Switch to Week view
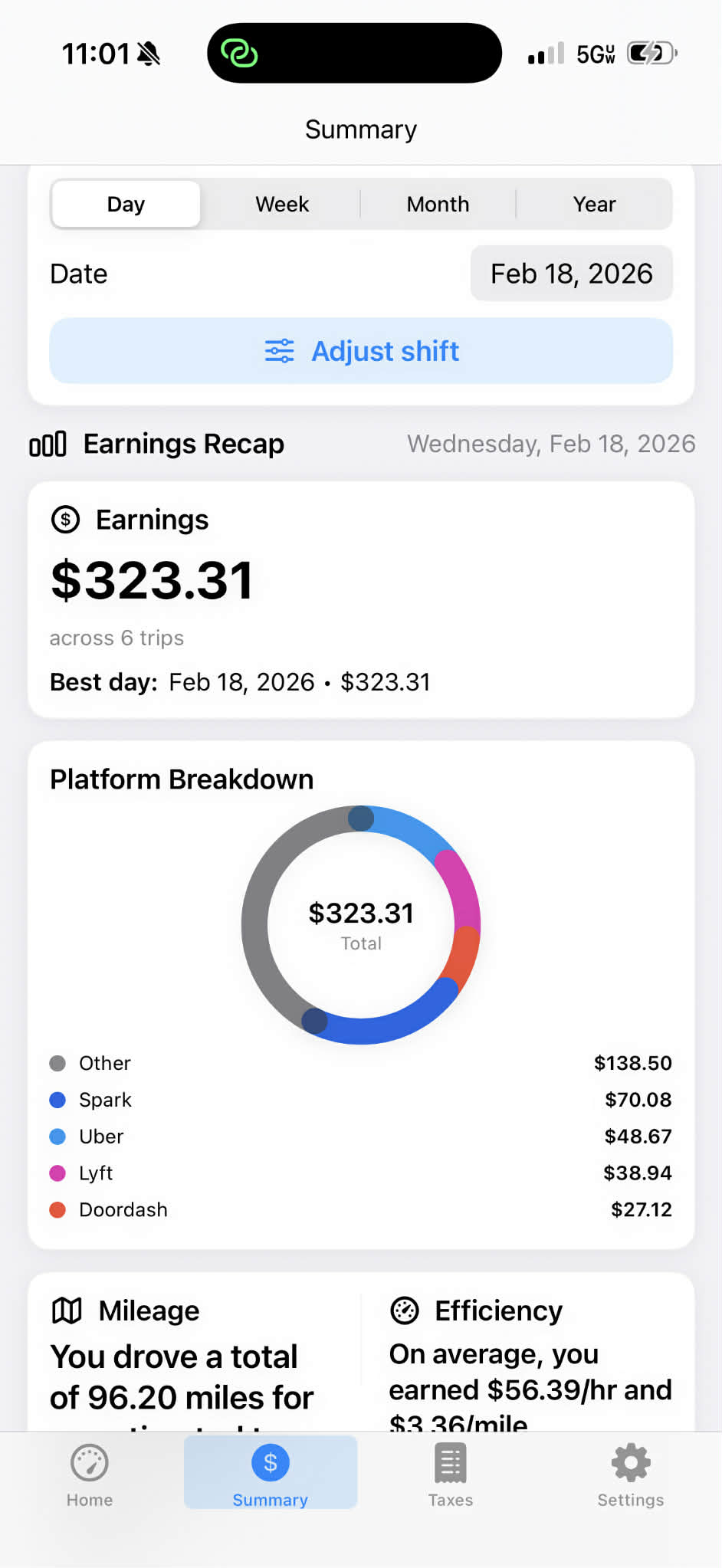The width and height of the screenshot is (722, 1568). [281, 204]
